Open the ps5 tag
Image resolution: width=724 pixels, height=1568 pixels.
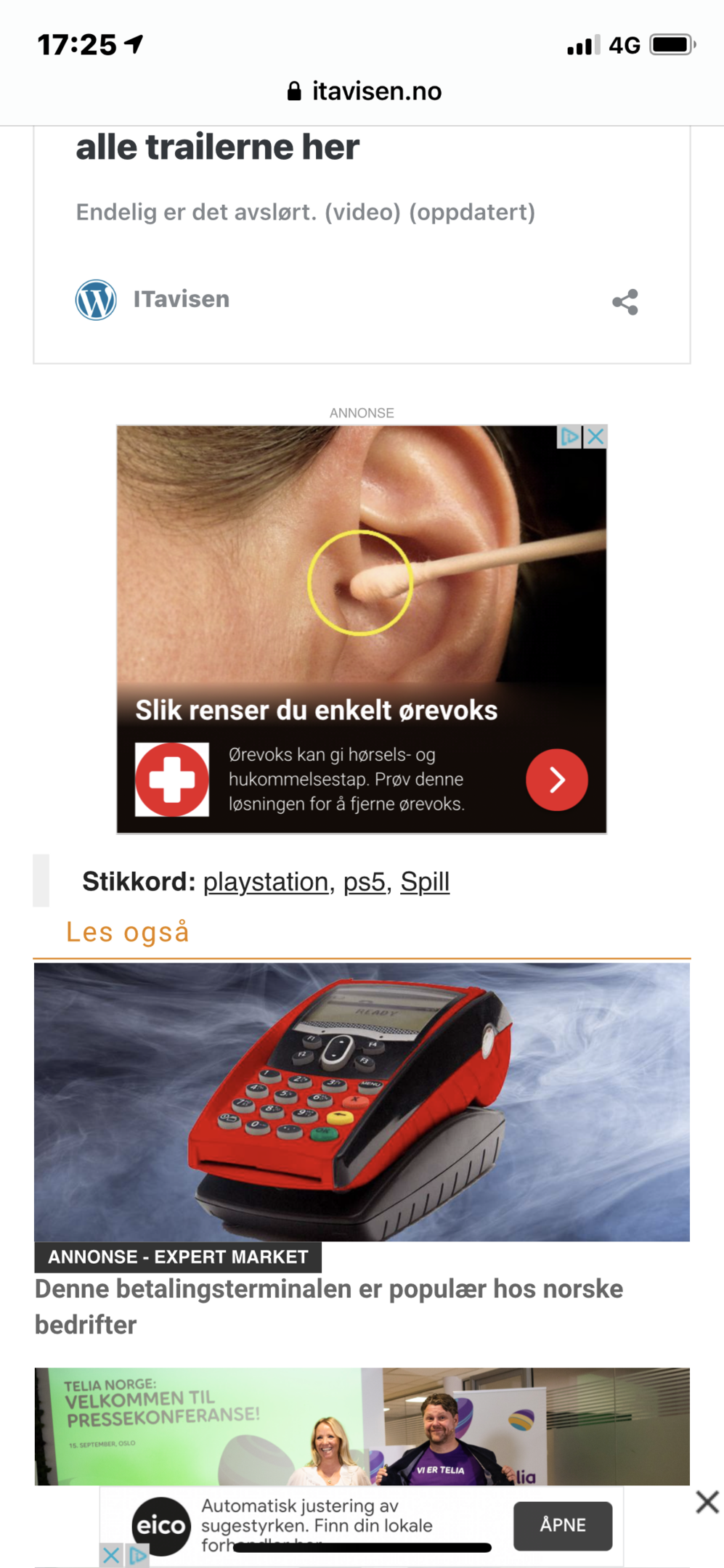point(364,881)
